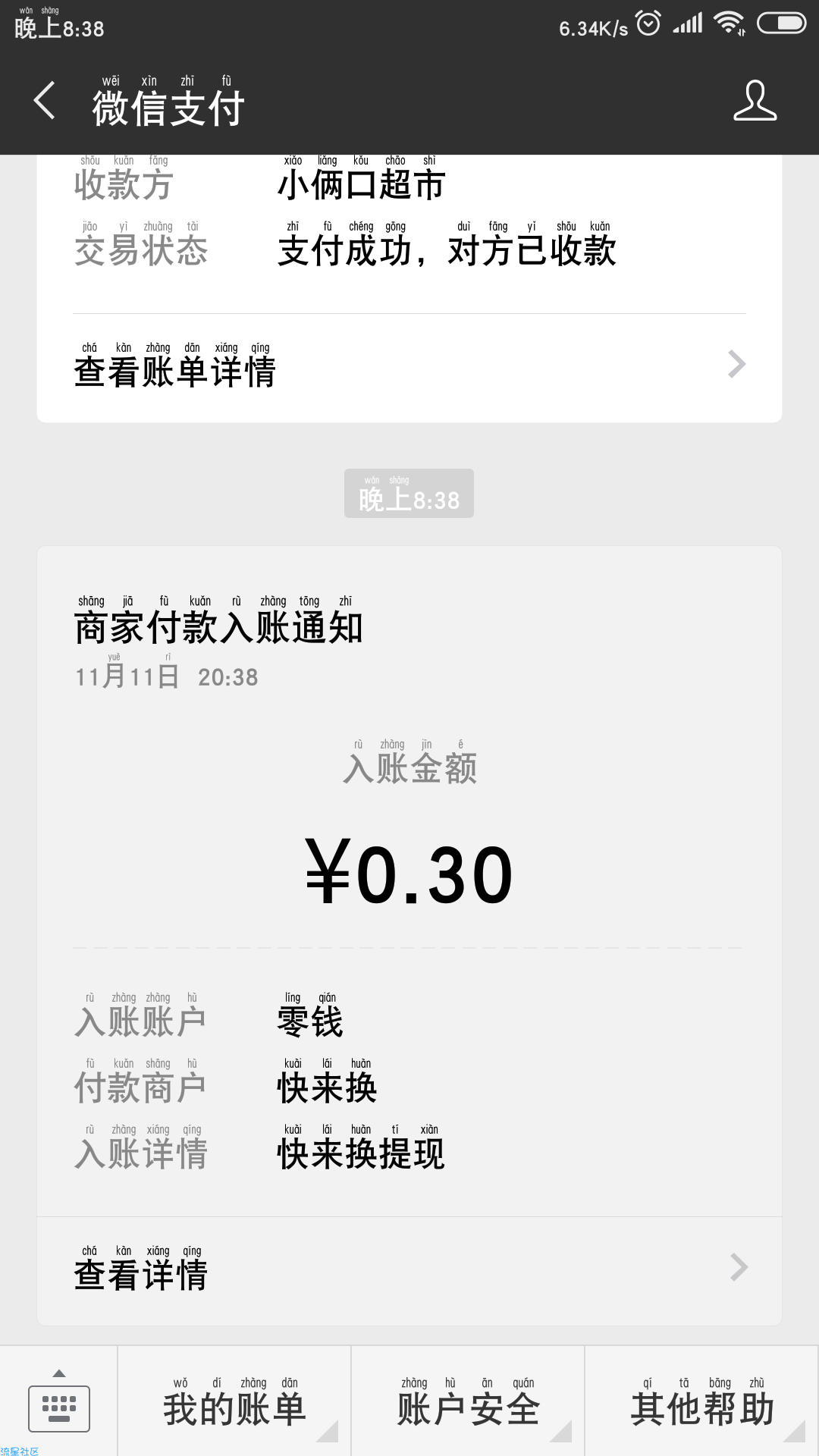Open 我的账单 menu
The height and width of the screenshot is (1456, 819).
pos(235,1404)
